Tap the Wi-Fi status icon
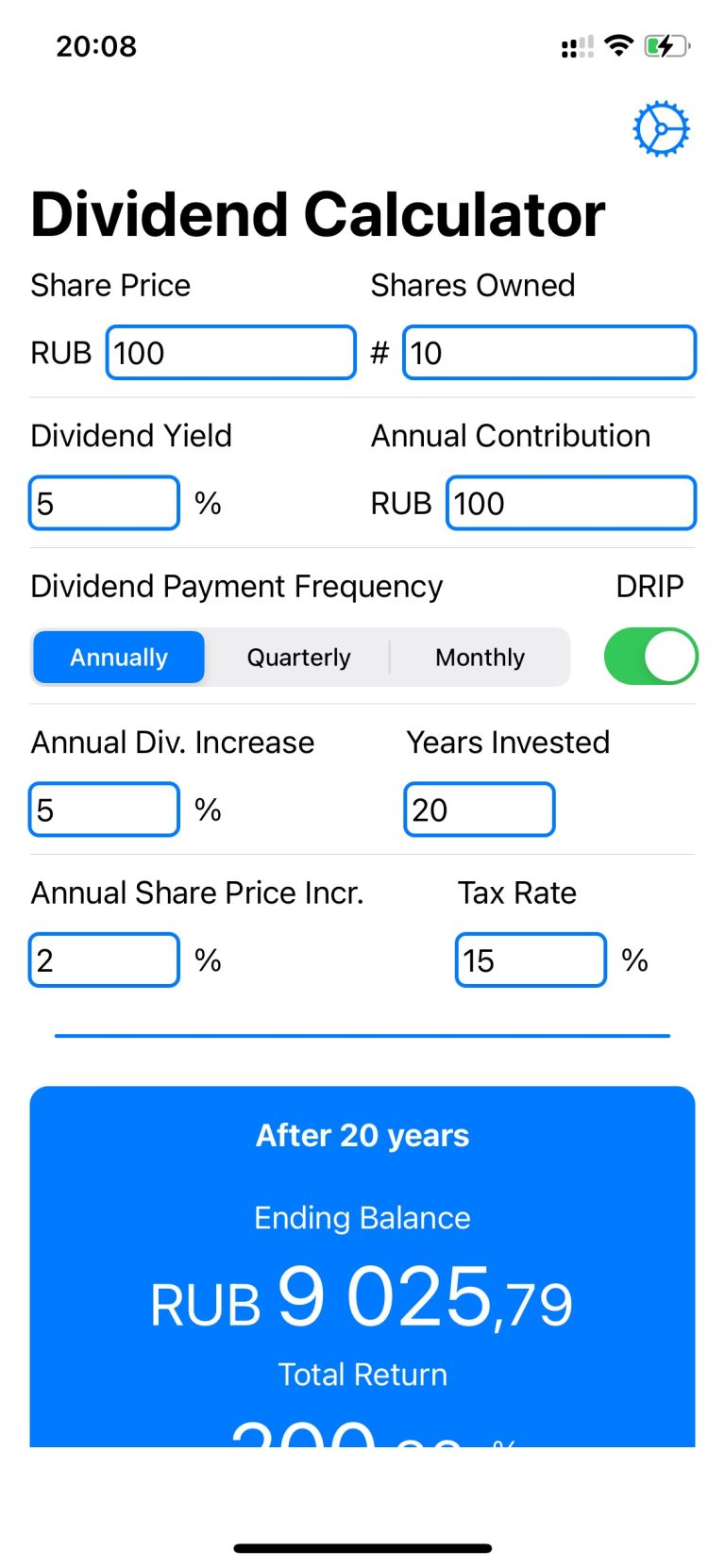 click(x=618, y=45)
